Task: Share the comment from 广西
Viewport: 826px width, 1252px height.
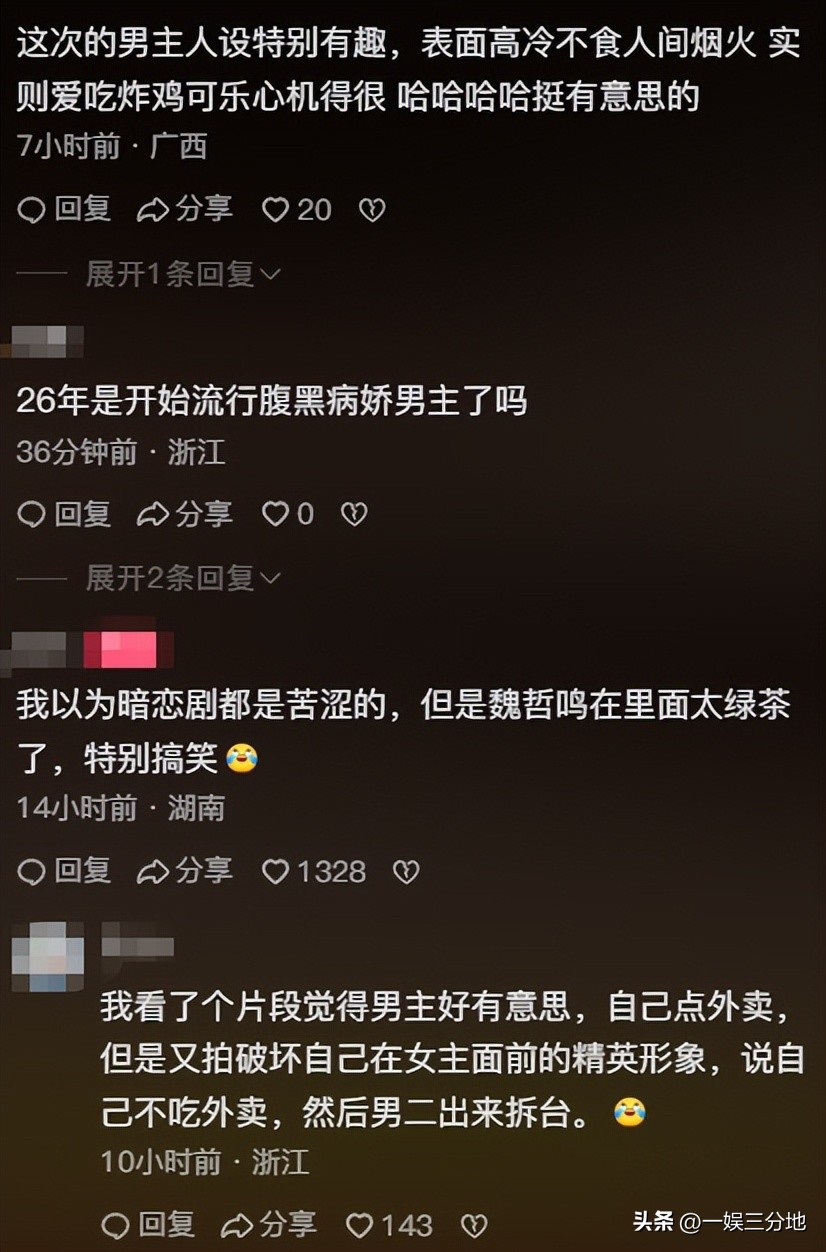Action: click(185, 209)
